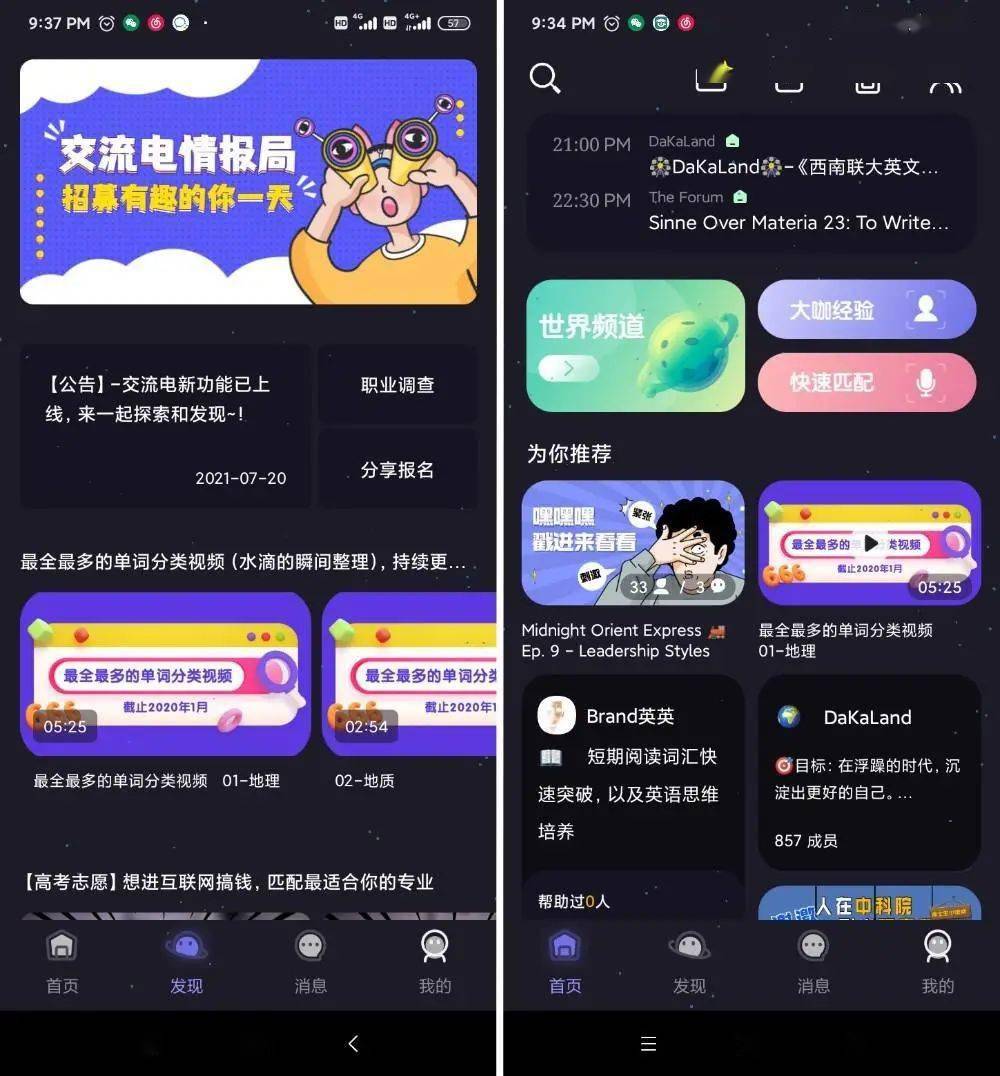
Task: Tap the 分享报名 button
Action: (397, 470)
